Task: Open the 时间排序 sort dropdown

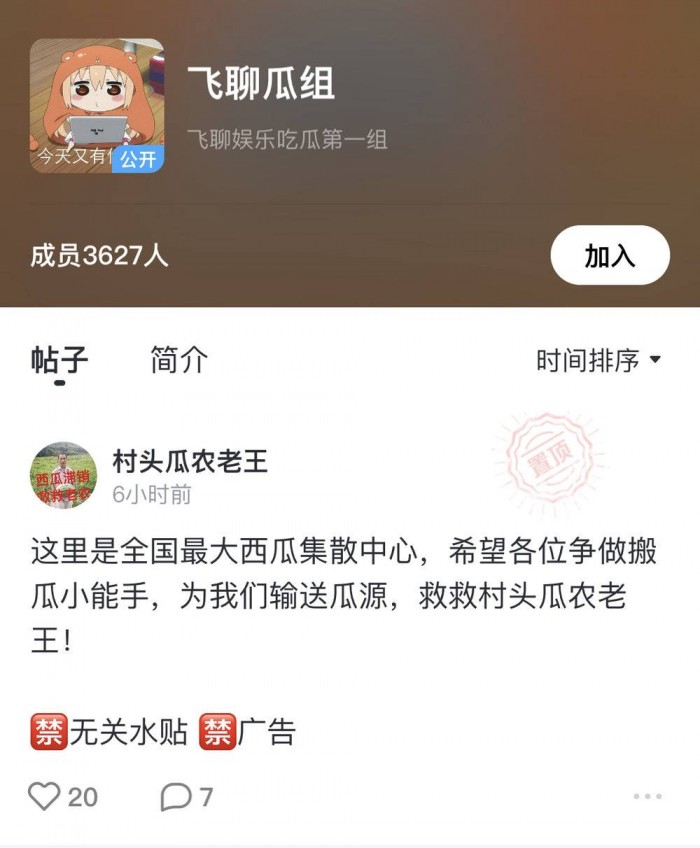Action: click(x=598, y=360)
